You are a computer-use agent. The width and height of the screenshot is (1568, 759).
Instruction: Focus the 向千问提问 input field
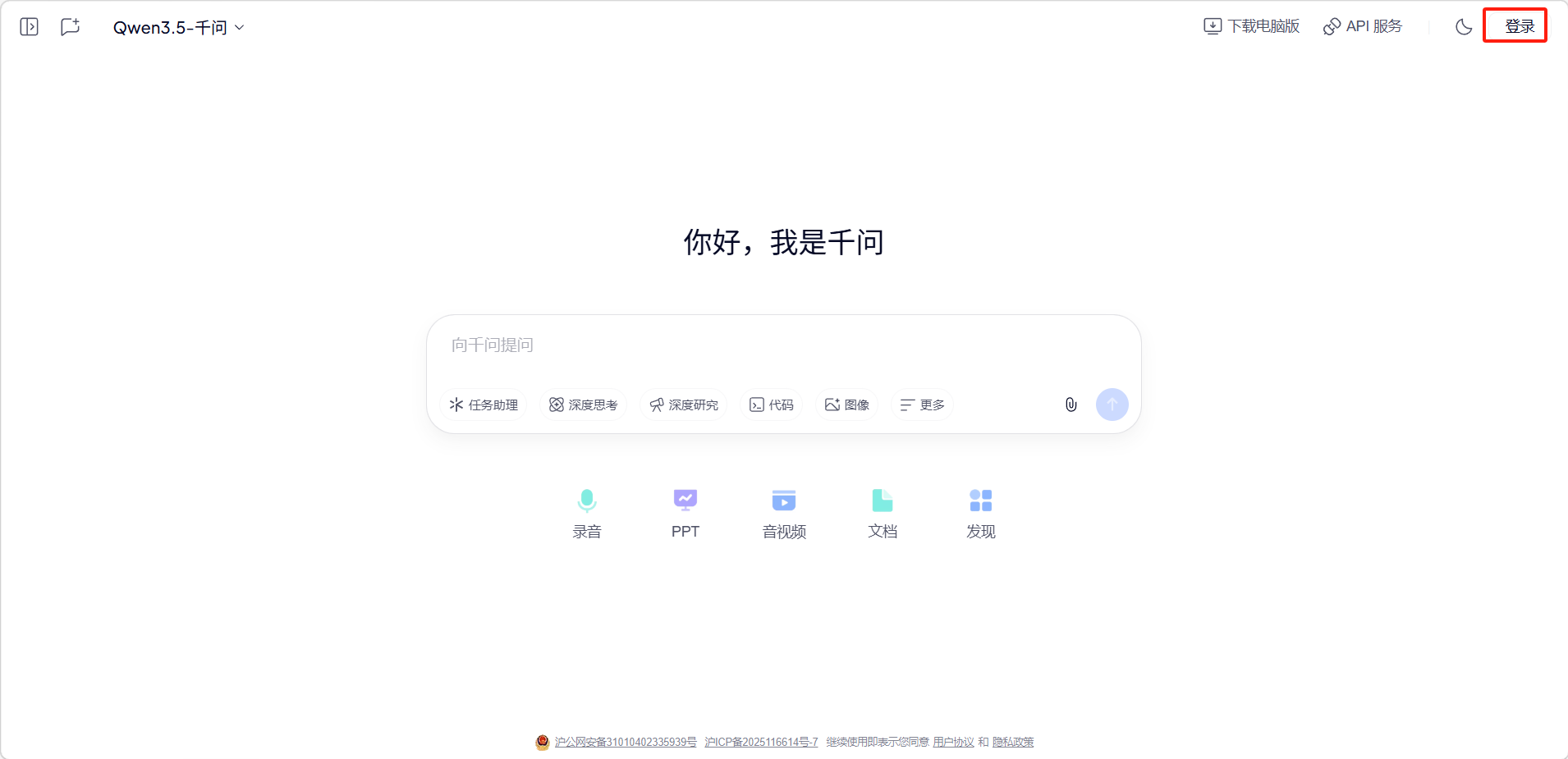click(x=780, y=345)
